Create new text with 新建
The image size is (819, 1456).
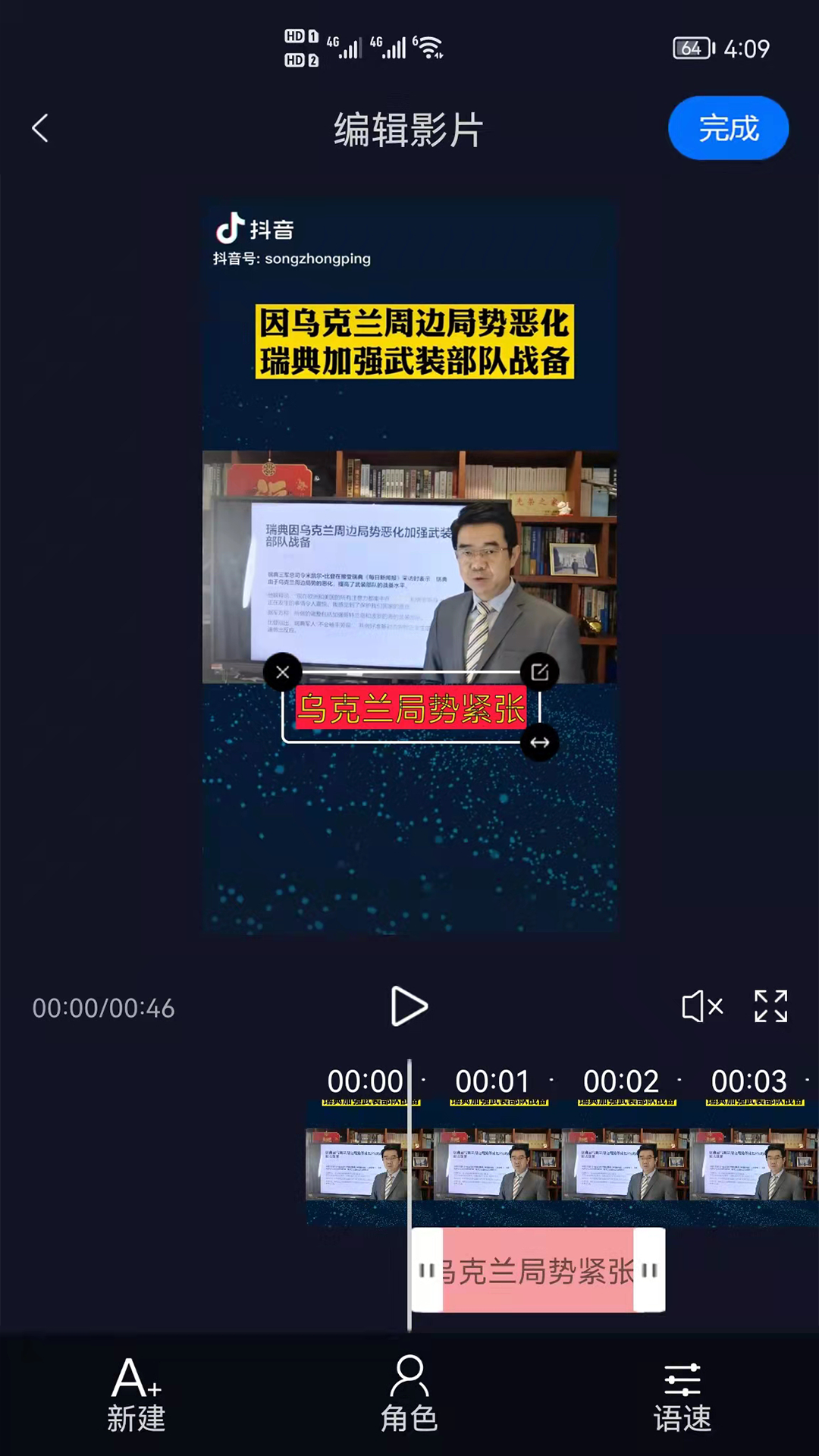point(136,1395)
